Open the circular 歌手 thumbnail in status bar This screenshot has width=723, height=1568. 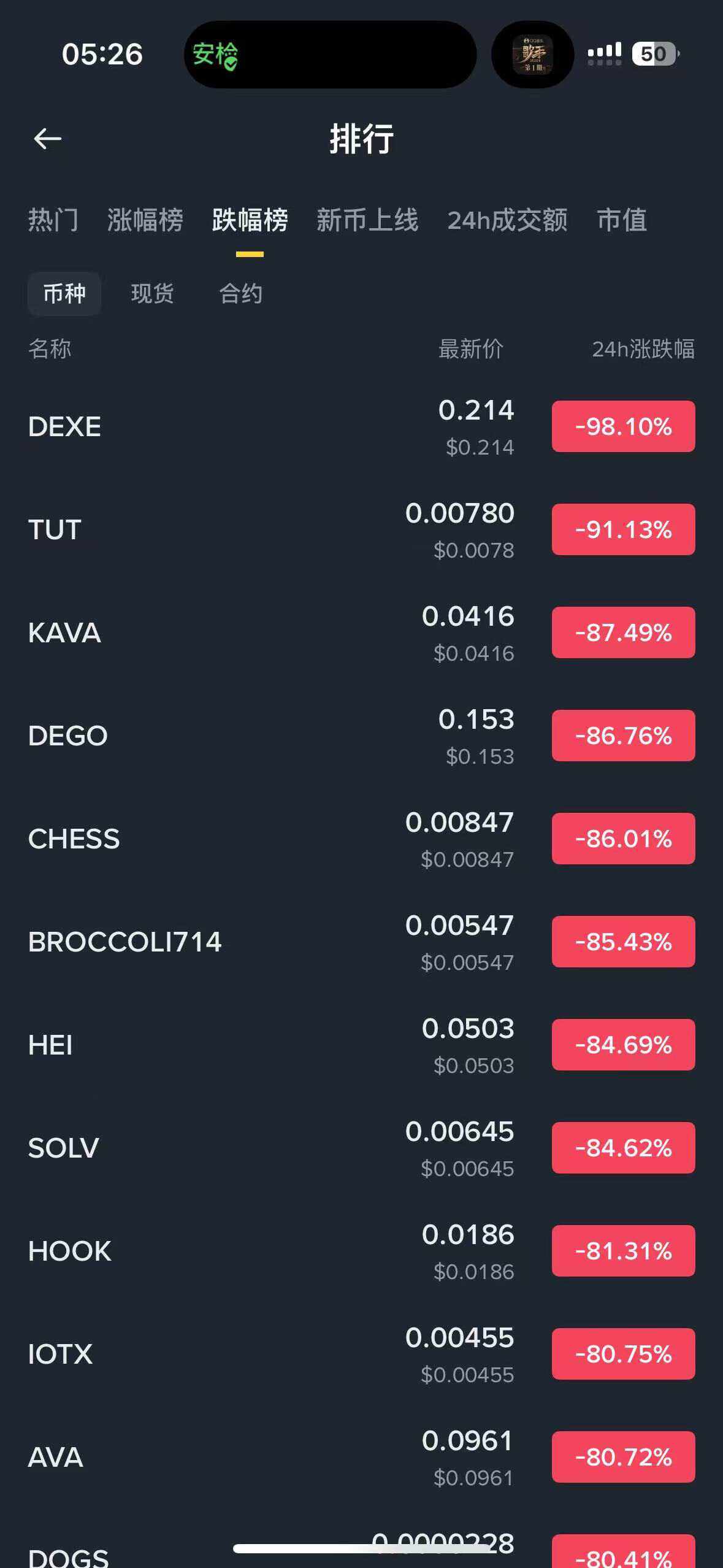tap(531, 54)
